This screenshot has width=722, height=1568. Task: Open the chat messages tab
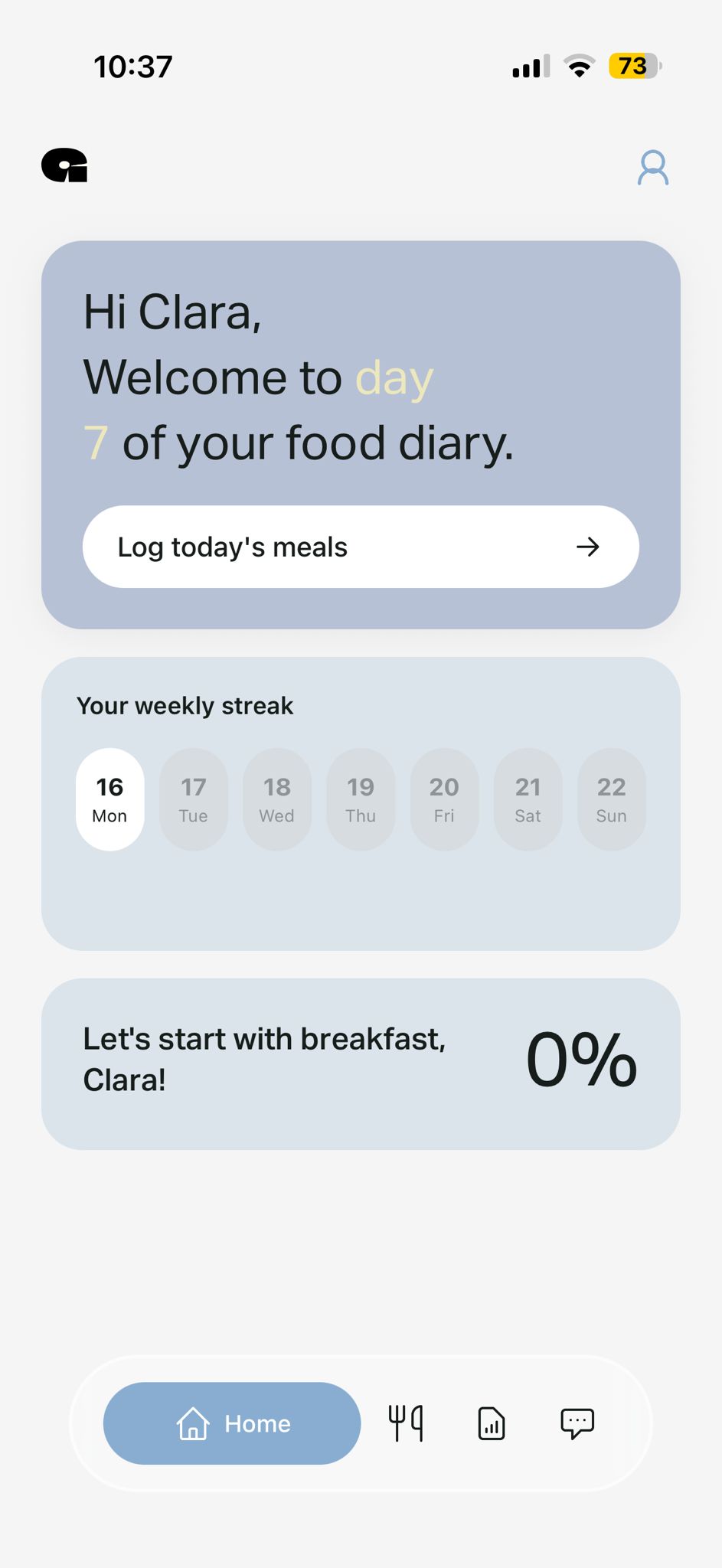coord(577,1423)
